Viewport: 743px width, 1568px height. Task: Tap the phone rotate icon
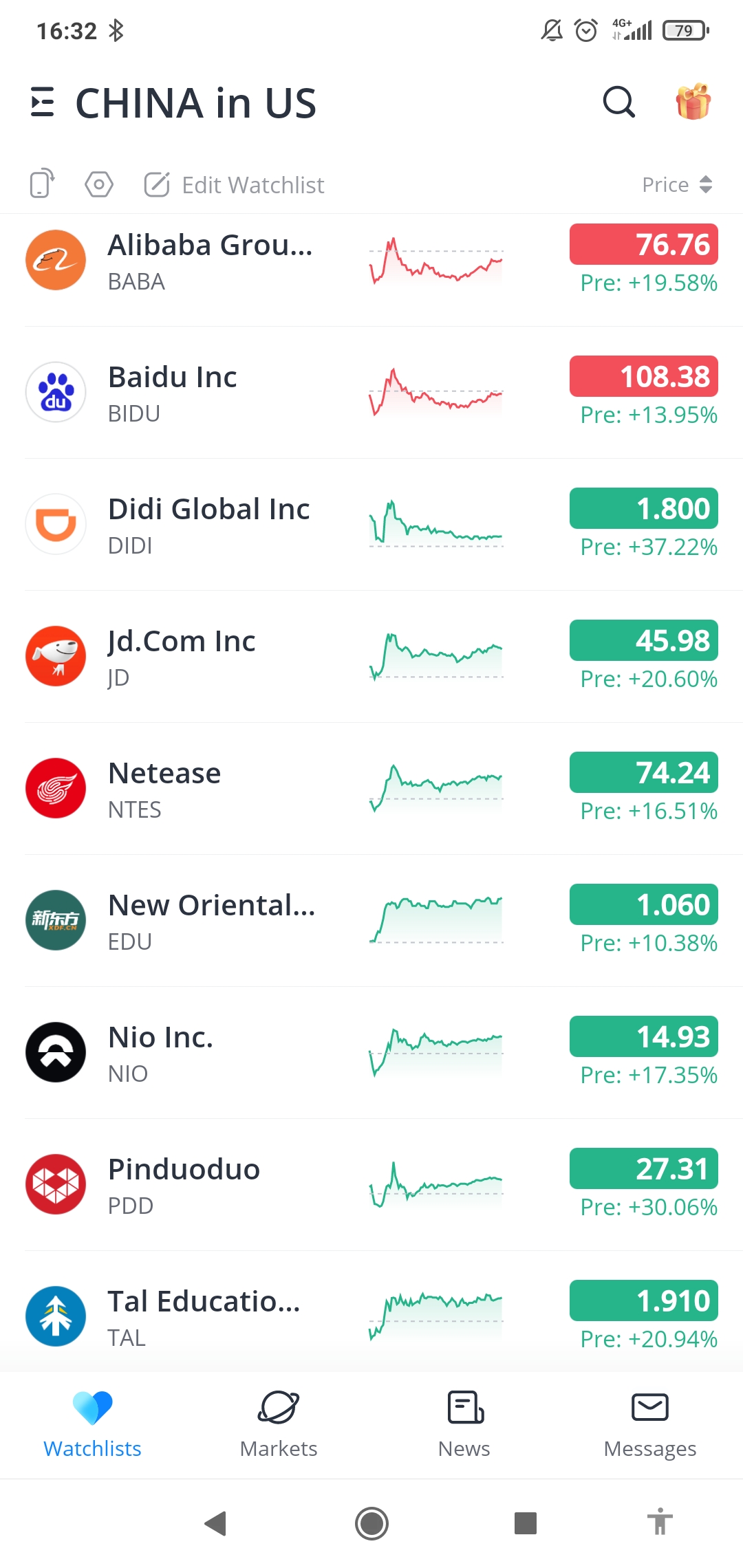pyautogui.click(x=42, y=184)
